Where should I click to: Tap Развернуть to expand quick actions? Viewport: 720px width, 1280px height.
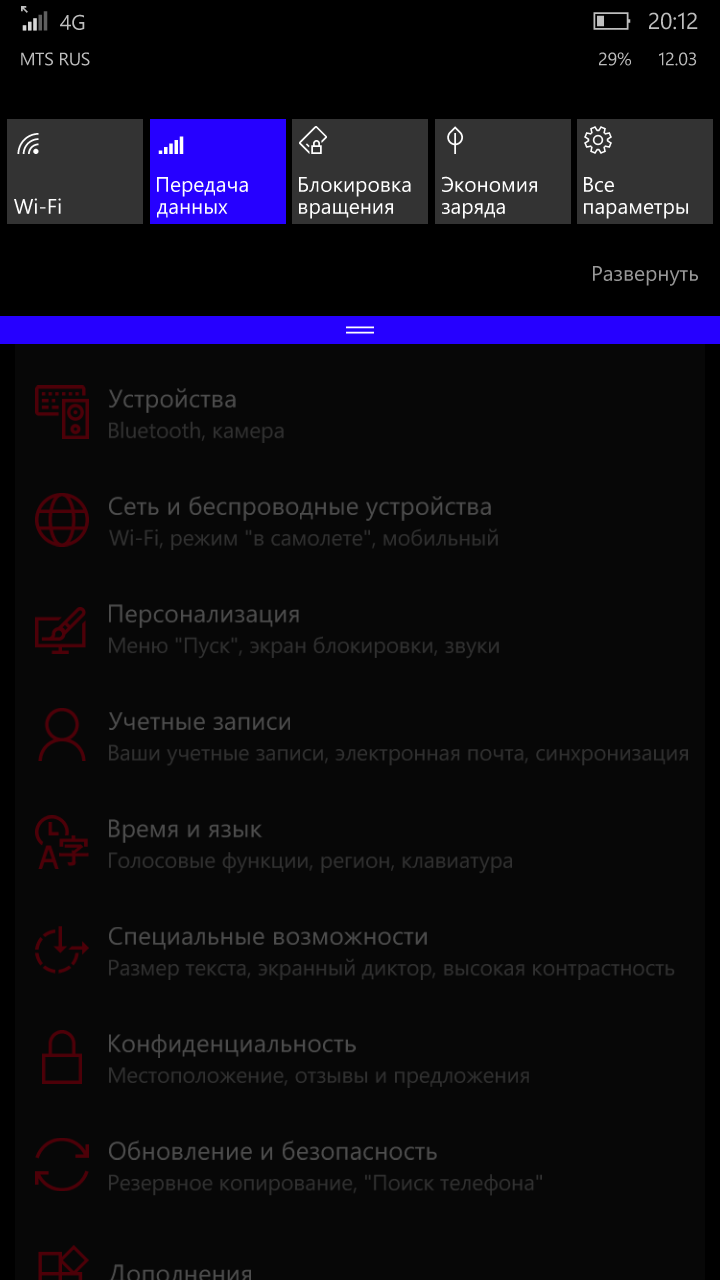[x=645, y=274]
